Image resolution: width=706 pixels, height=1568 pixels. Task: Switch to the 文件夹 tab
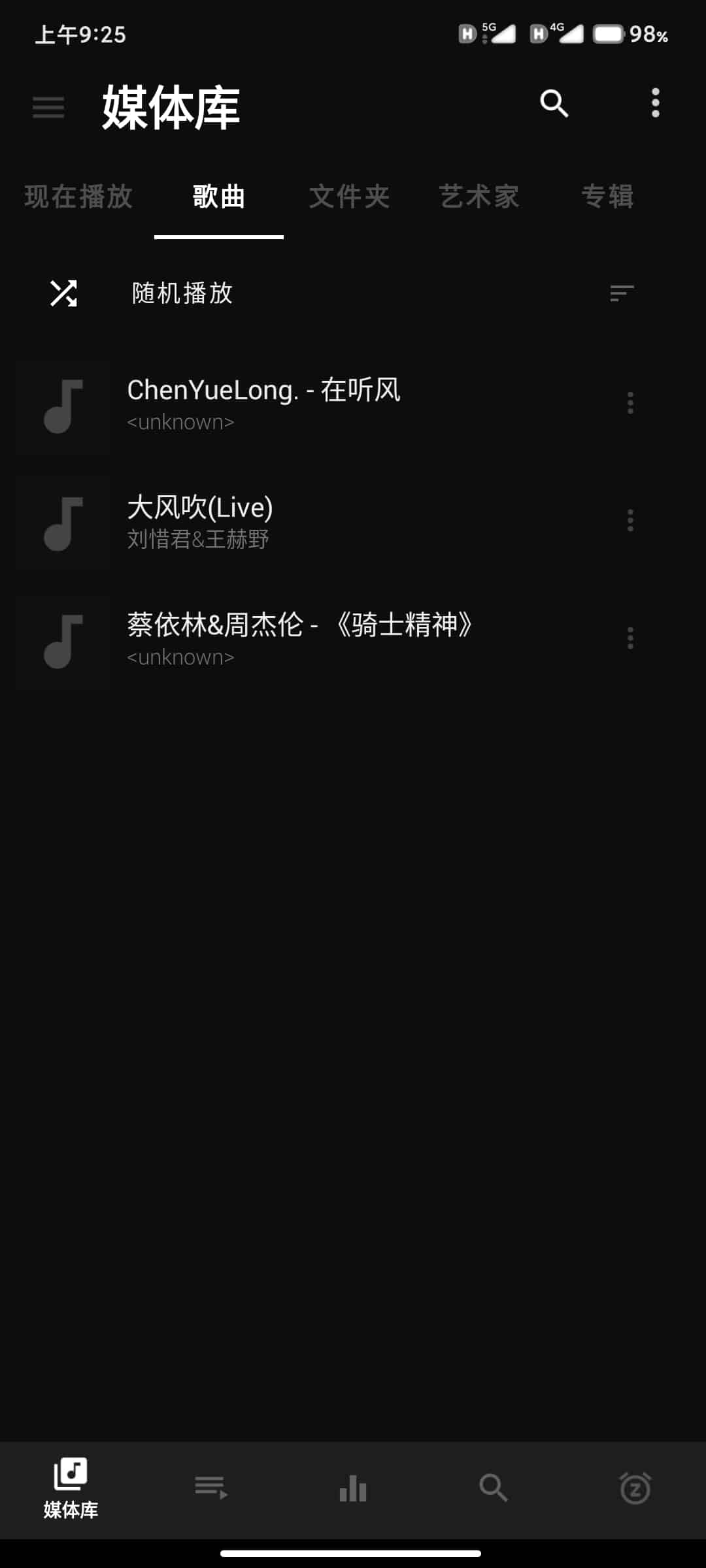point(349,197)
